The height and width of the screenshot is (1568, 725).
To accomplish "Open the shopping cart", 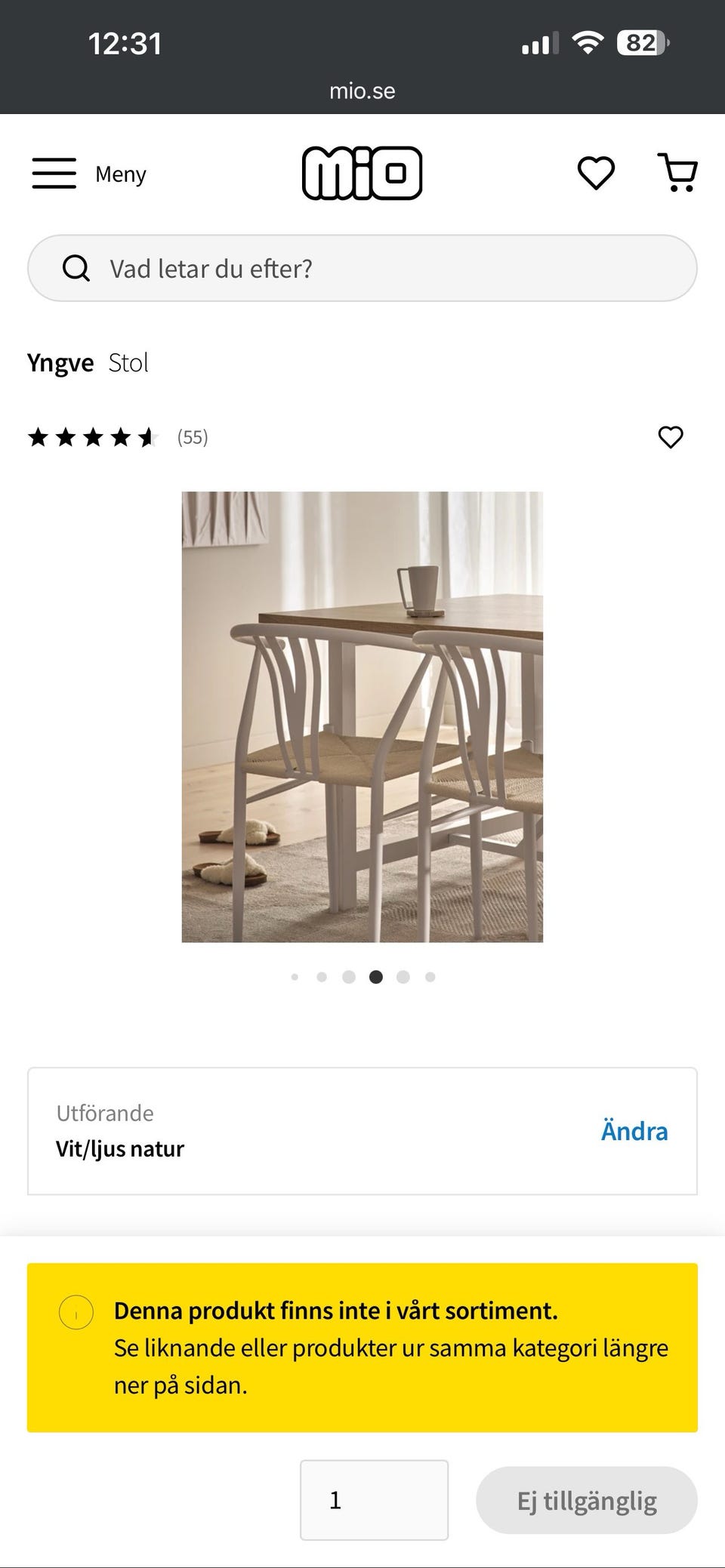I will [678, 173].
